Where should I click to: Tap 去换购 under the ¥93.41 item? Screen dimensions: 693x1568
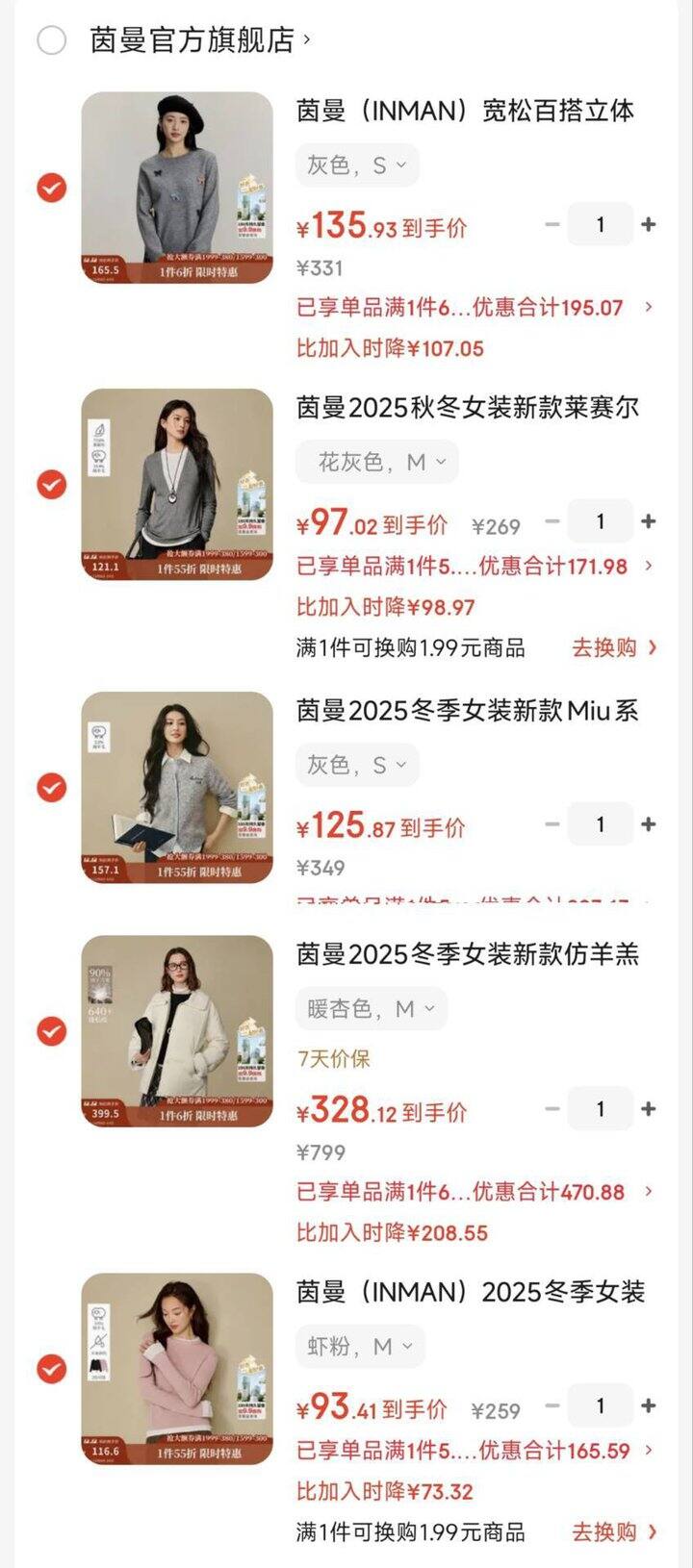click(613, 1531)
